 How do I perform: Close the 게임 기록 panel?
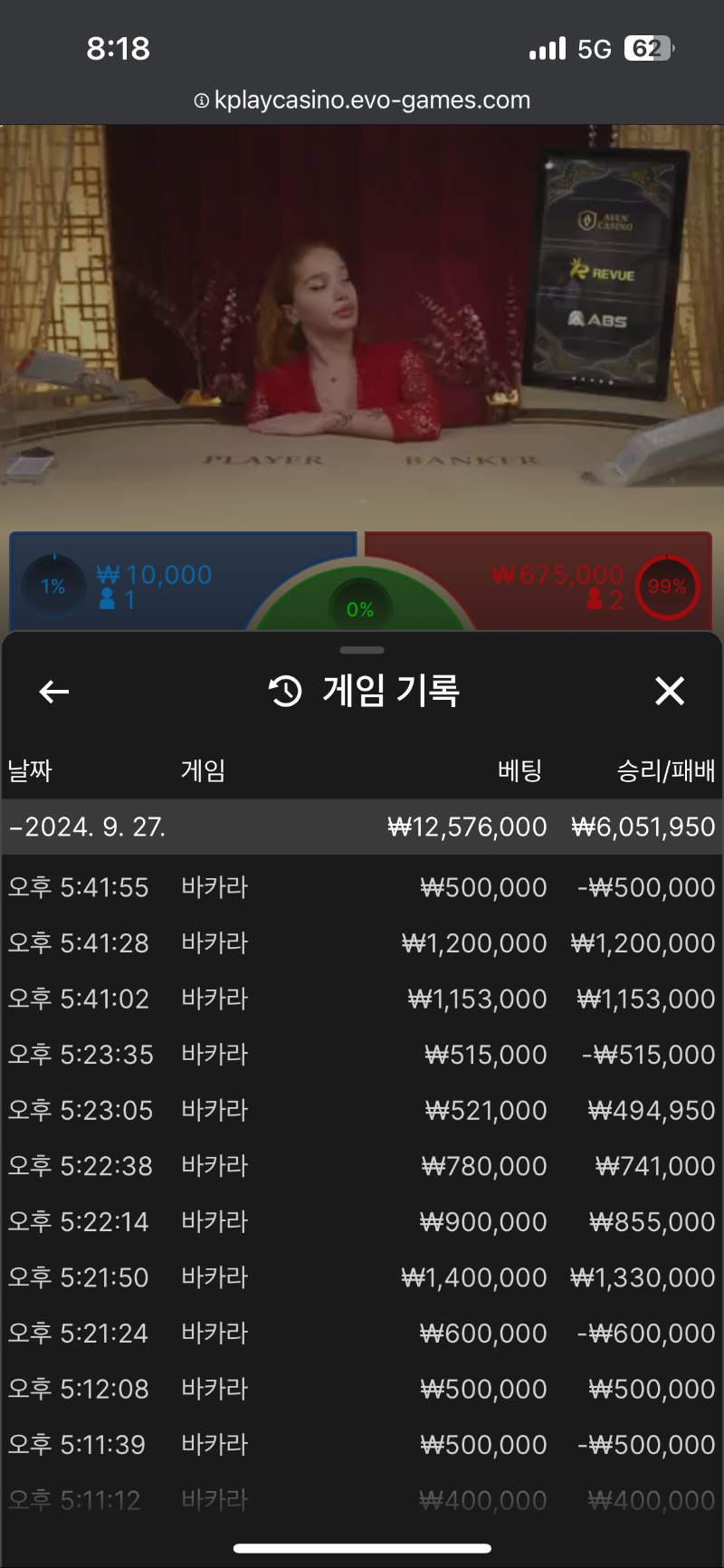pos(670,691)
